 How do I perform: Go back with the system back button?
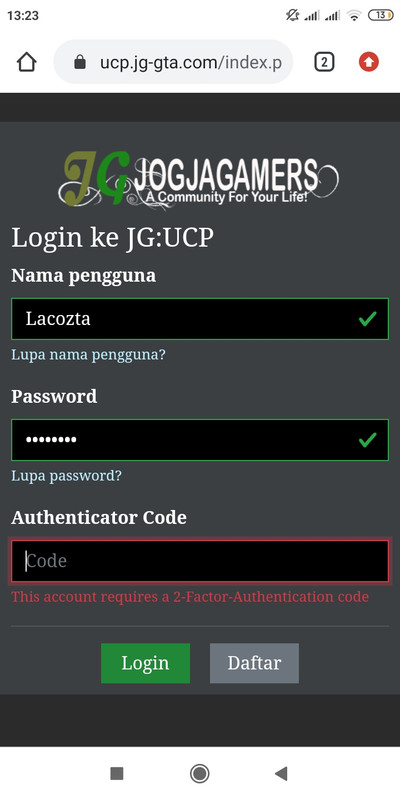[x=281, y=773]
